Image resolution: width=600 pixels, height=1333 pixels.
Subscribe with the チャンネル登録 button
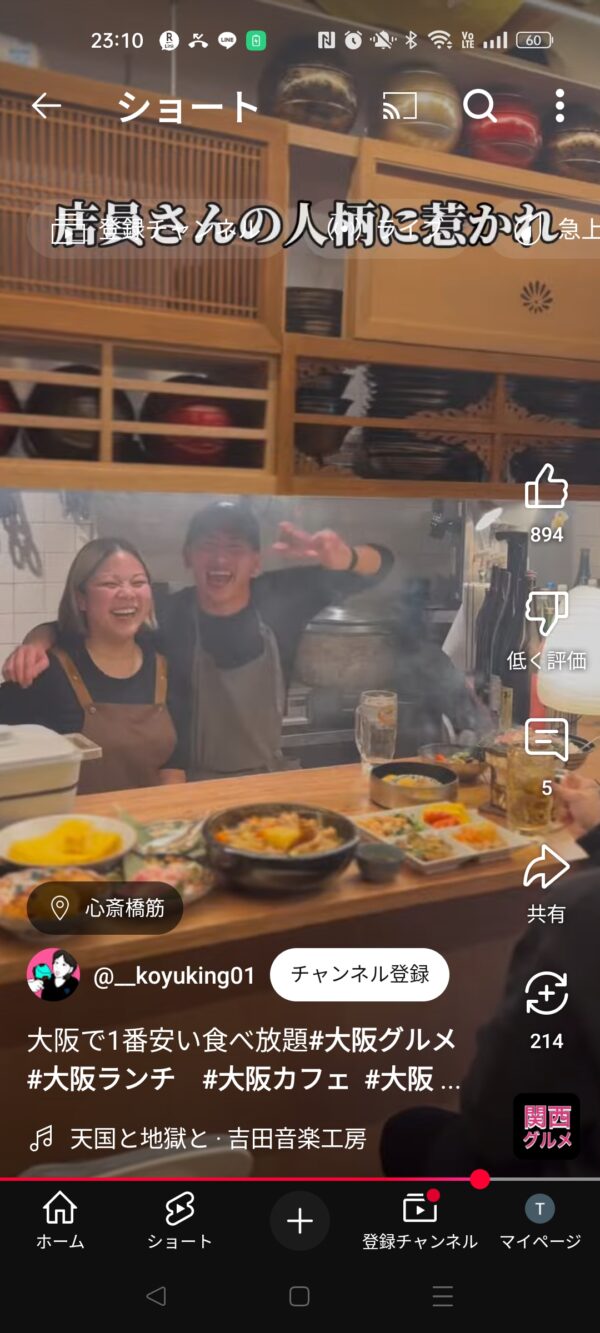pos(359,974)
